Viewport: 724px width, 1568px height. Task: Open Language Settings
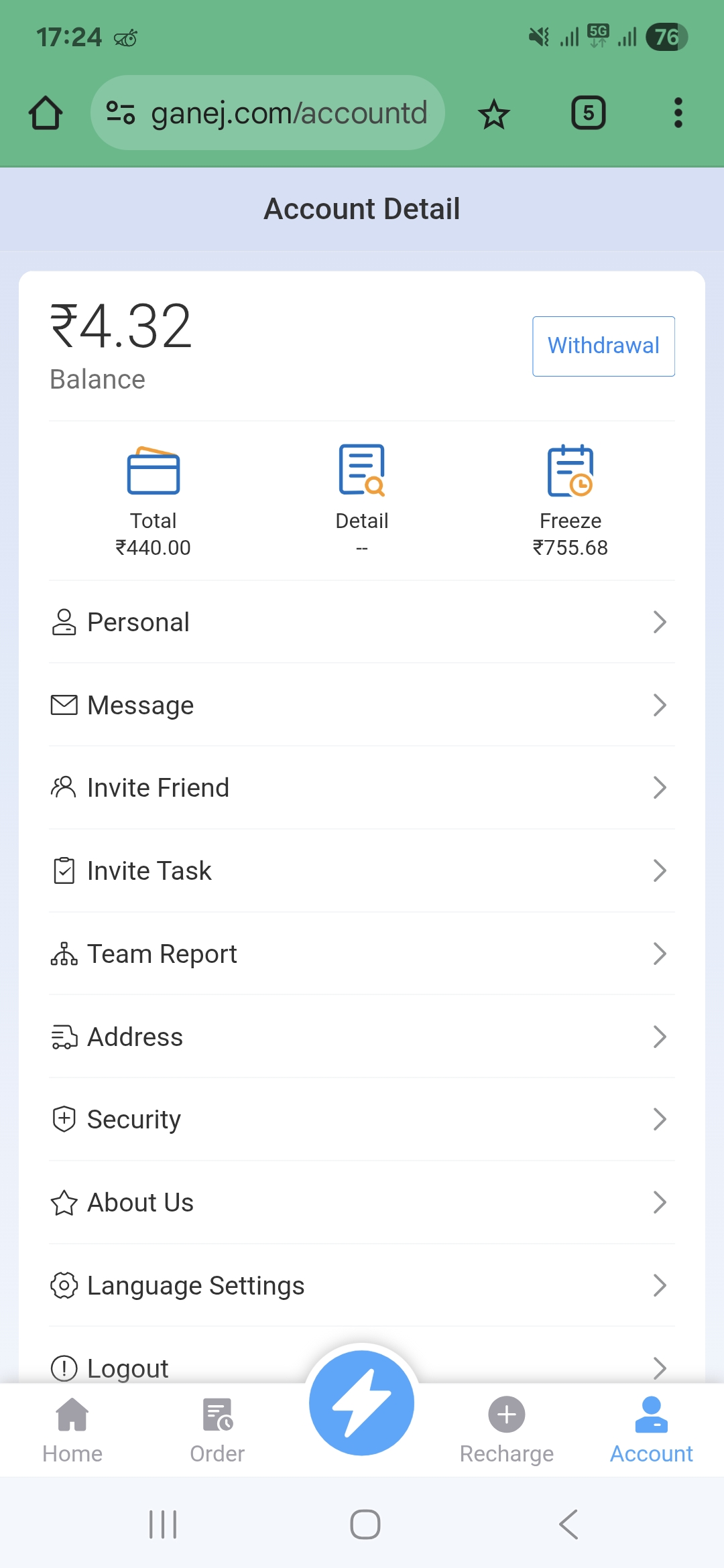pos(362,1285)
